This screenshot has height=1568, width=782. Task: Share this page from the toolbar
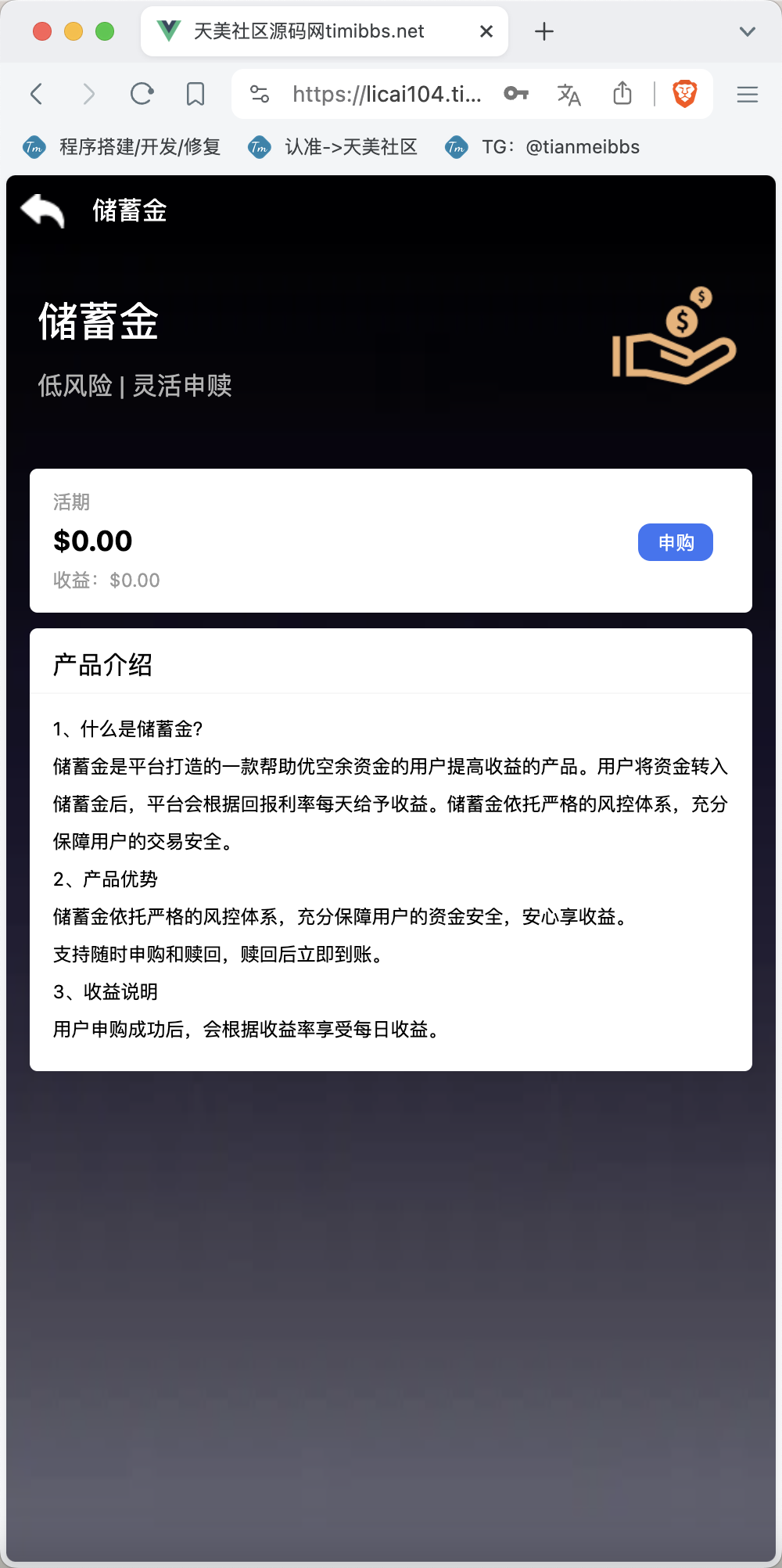(x=622, y=93)
